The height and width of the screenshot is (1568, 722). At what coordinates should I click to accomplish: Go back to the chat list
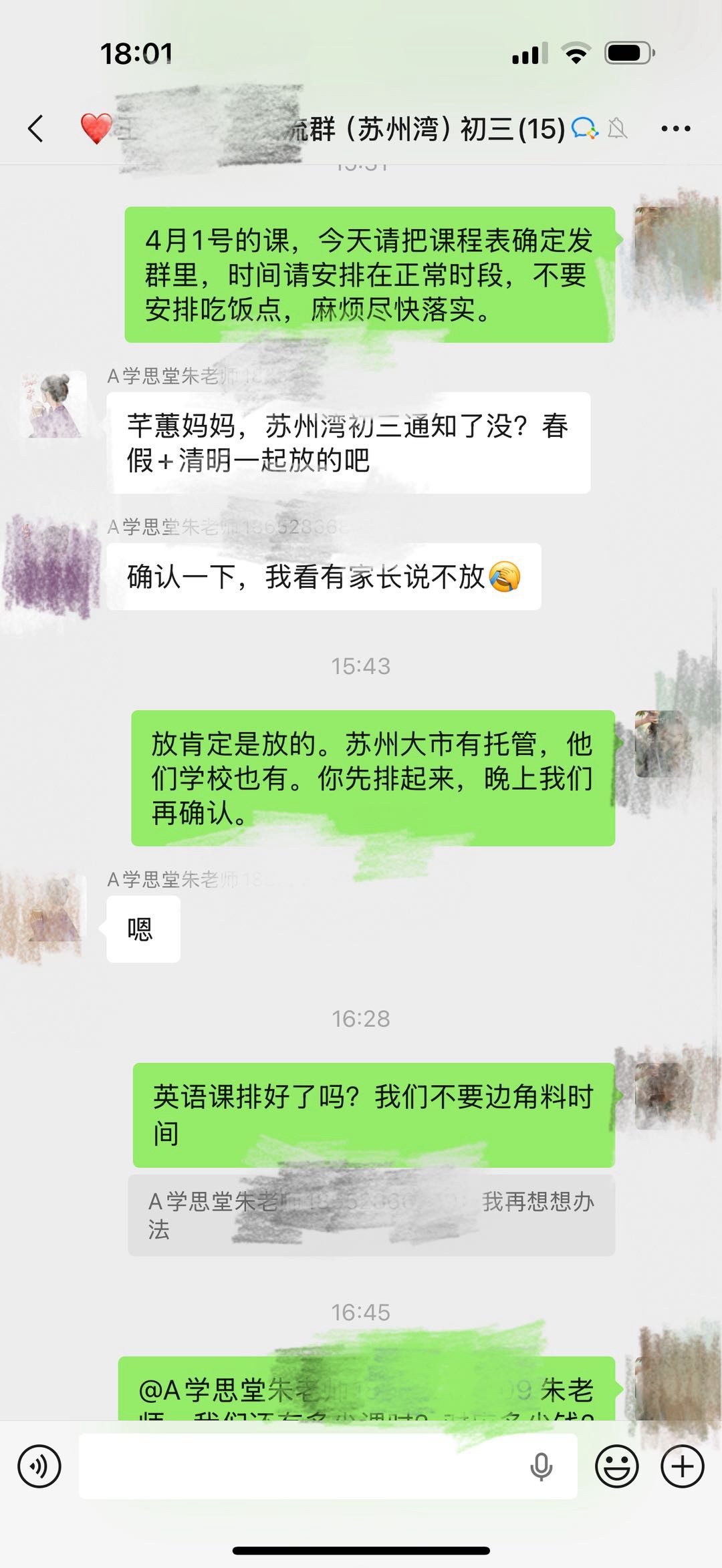[x=36, y=128]
